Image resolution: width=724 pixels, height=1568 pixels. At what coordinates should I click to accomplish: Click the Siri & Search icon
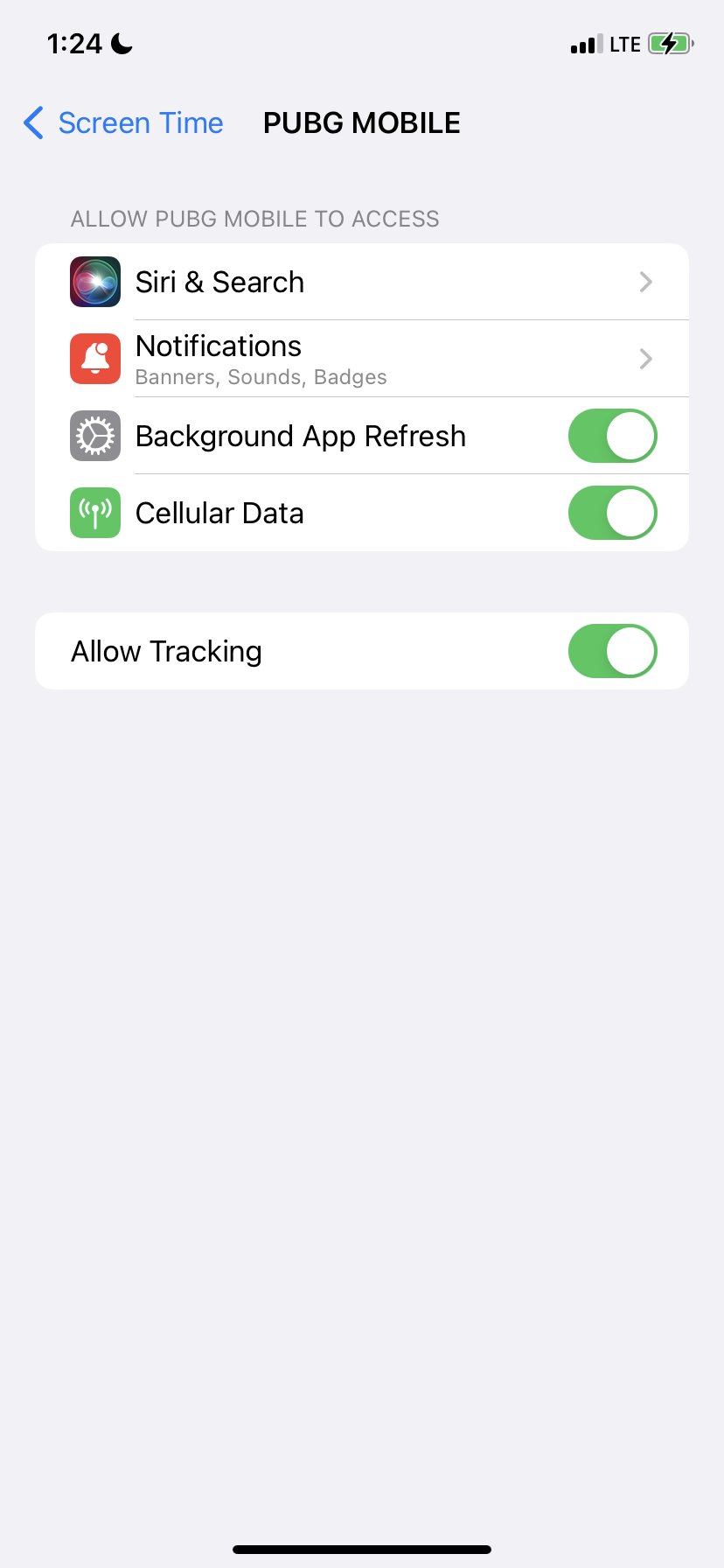coord(94,282)
